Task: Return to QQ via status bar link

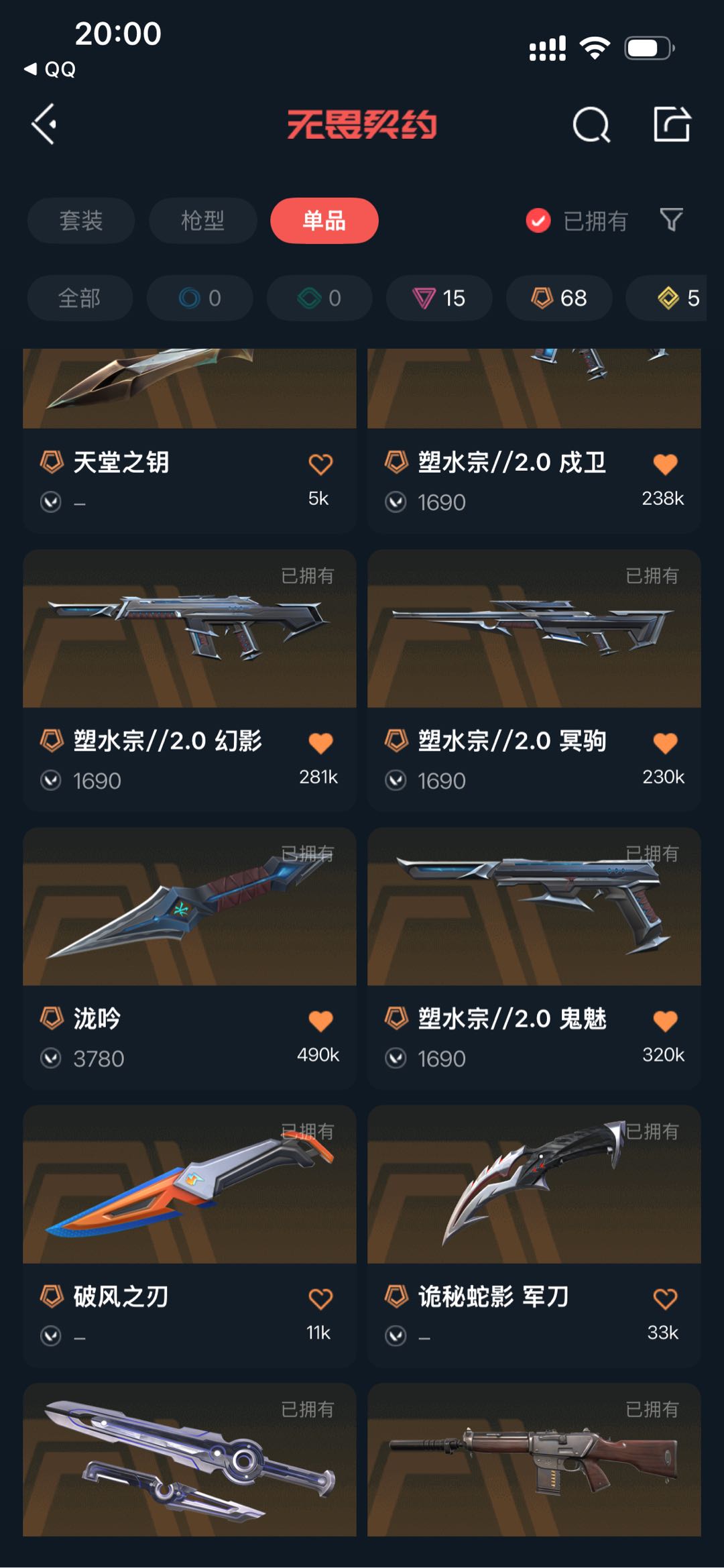Action: 50,69
